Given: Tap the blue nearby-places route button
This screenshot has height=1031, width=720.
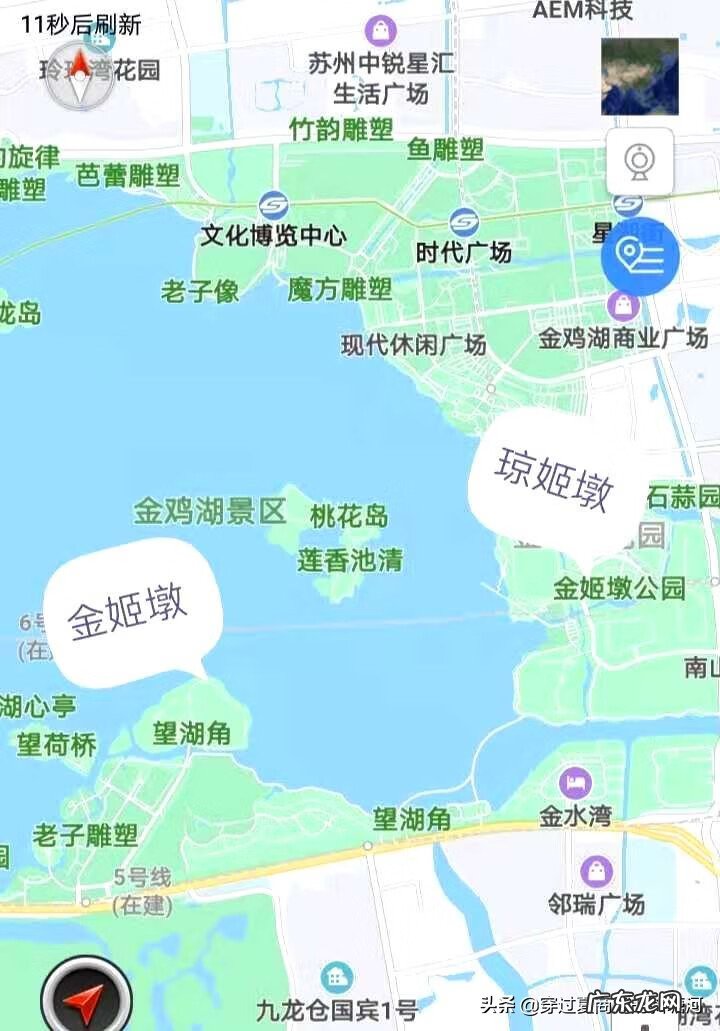Looking at the screenshot, I should (641, 255).
